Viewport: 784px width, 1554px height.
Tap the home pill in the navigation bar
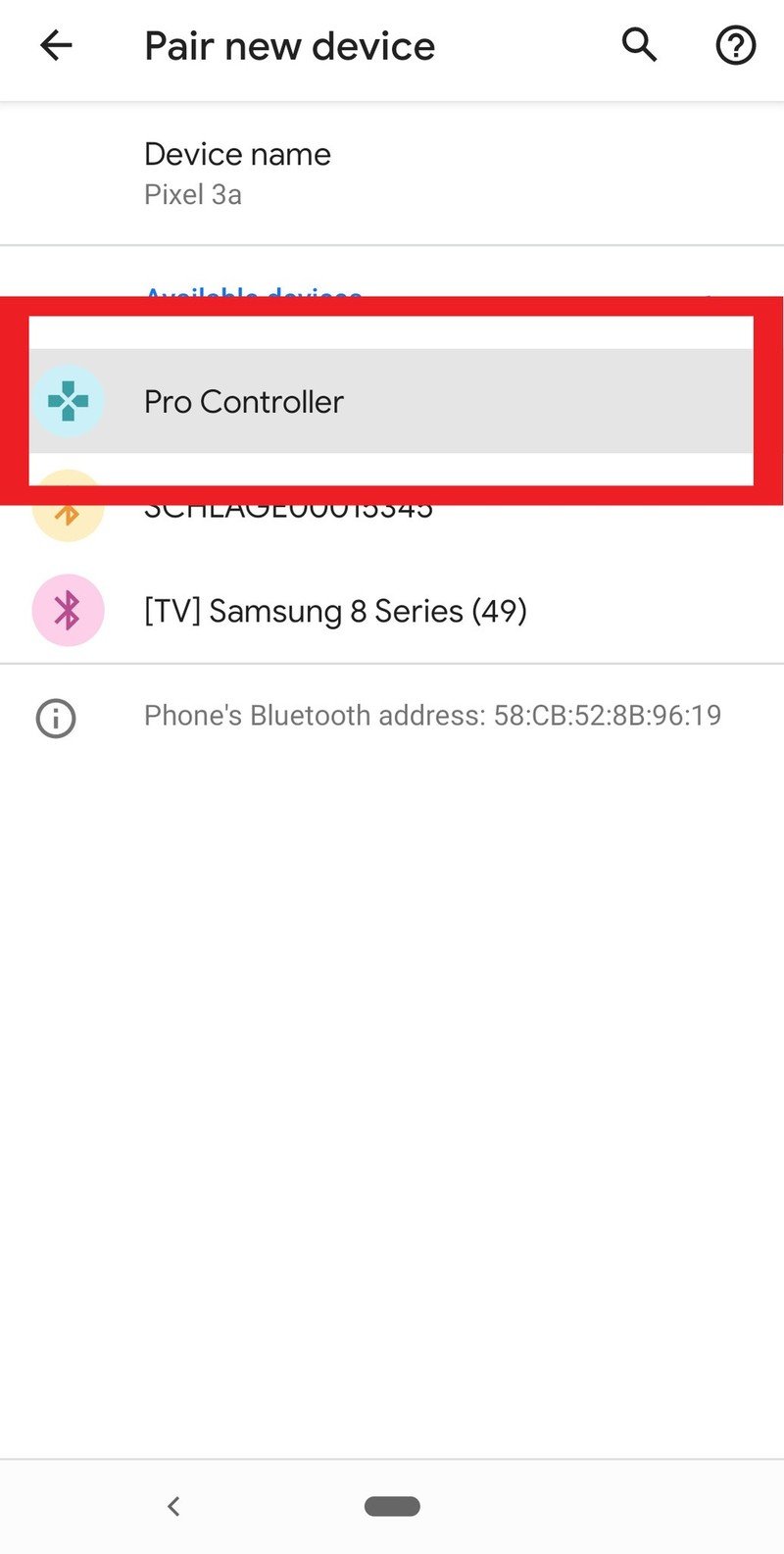tap(392, 1507)
